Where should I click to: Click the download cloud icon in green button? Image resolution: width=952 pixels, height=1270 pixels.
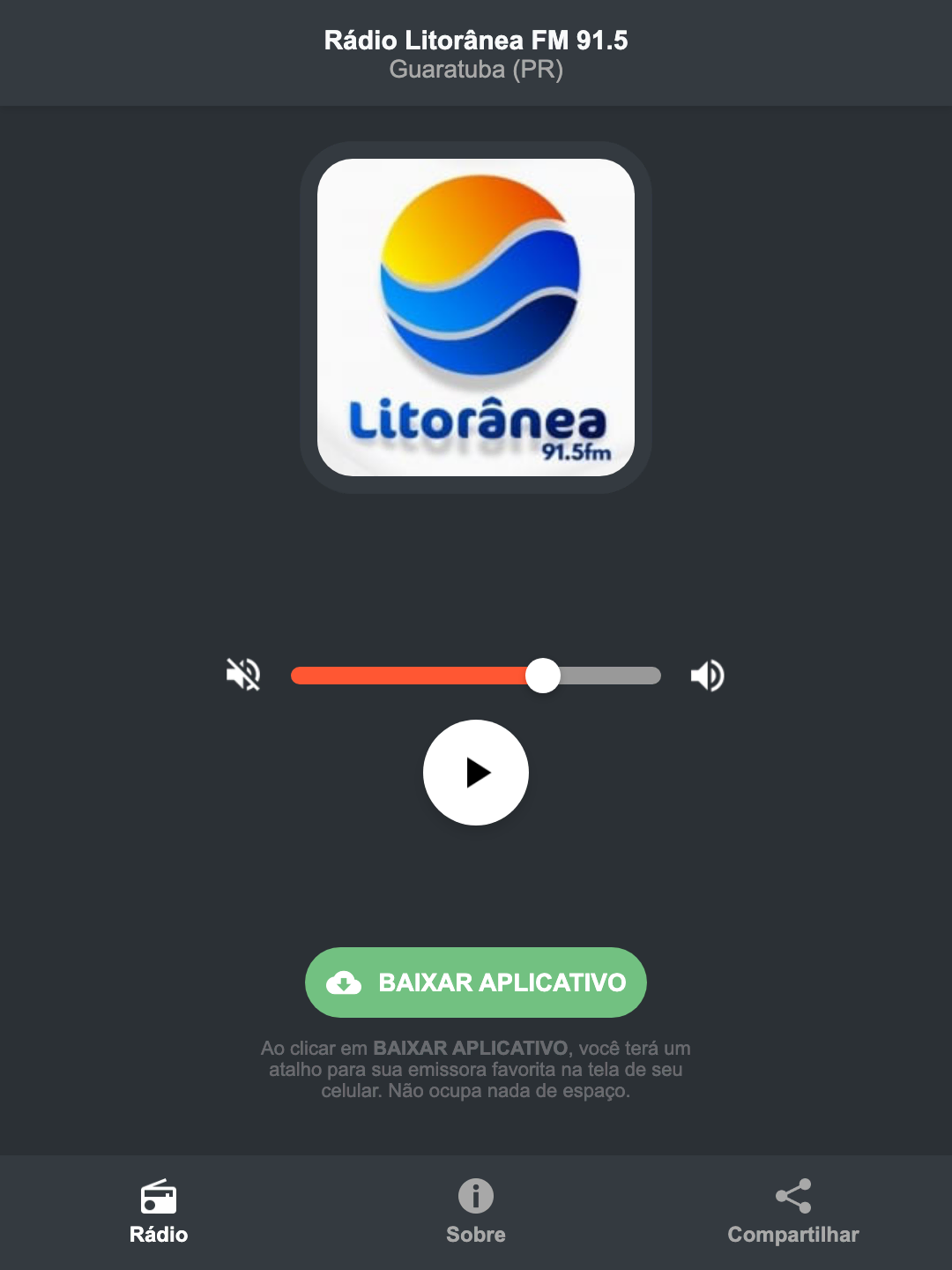[346, 982]
